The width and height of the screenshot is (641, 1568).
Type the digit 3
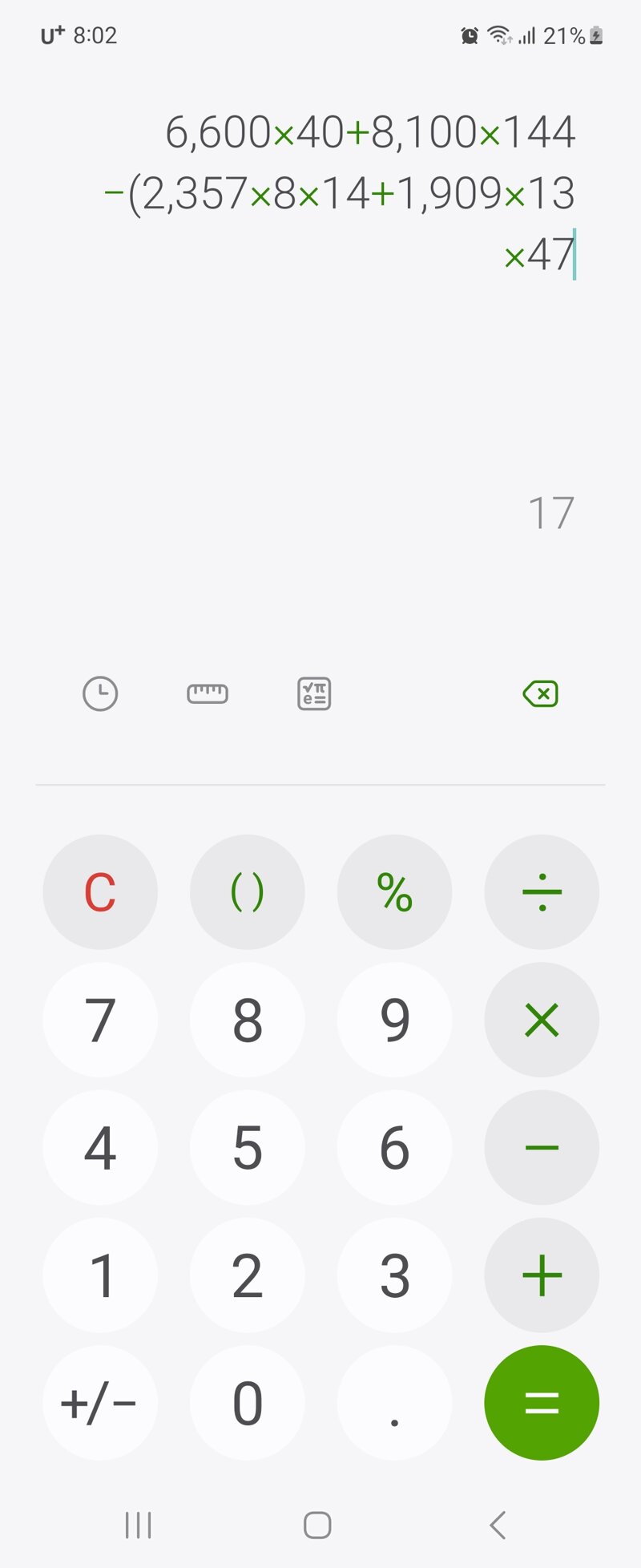click(x=394, y=1275)
